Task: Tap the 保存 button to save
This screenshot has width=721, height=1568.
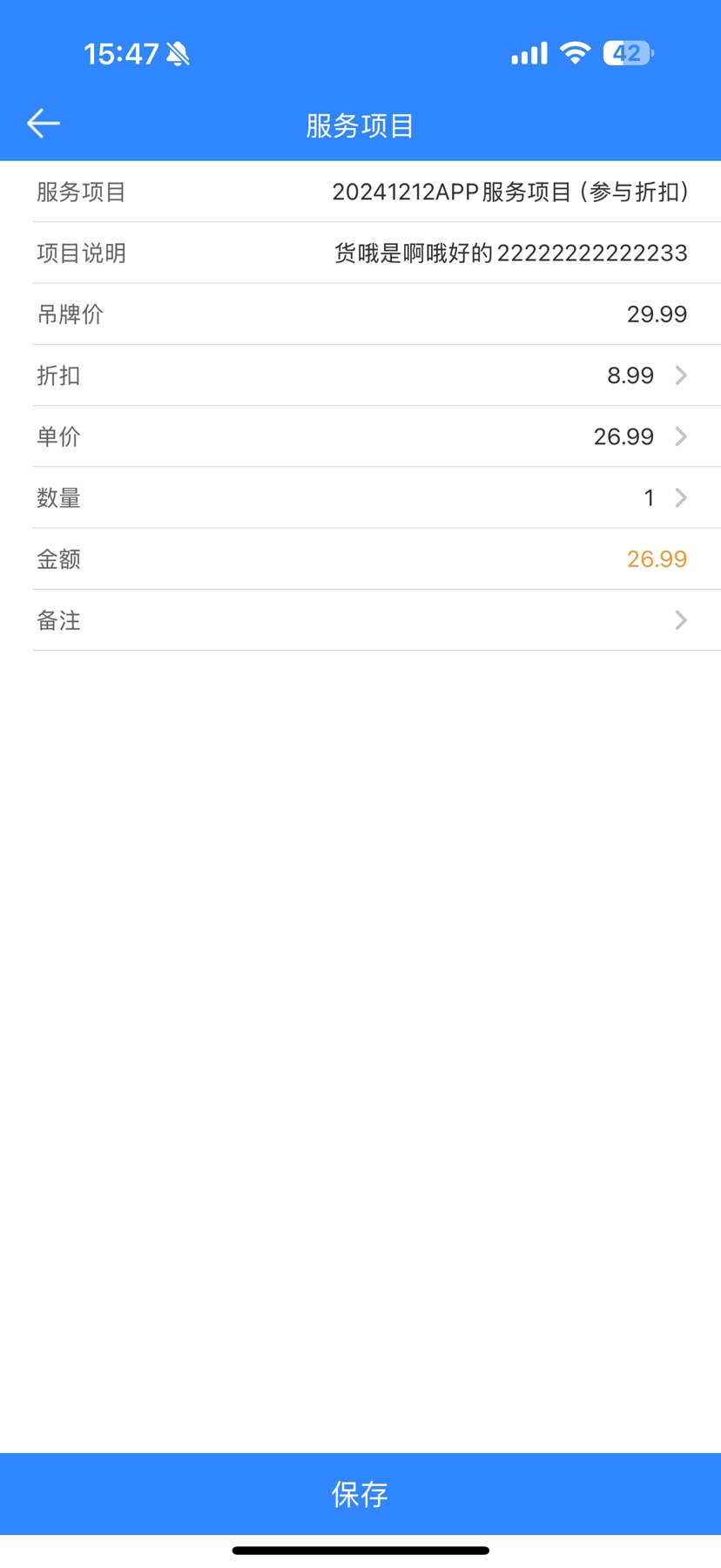Action: [360, 1493]
